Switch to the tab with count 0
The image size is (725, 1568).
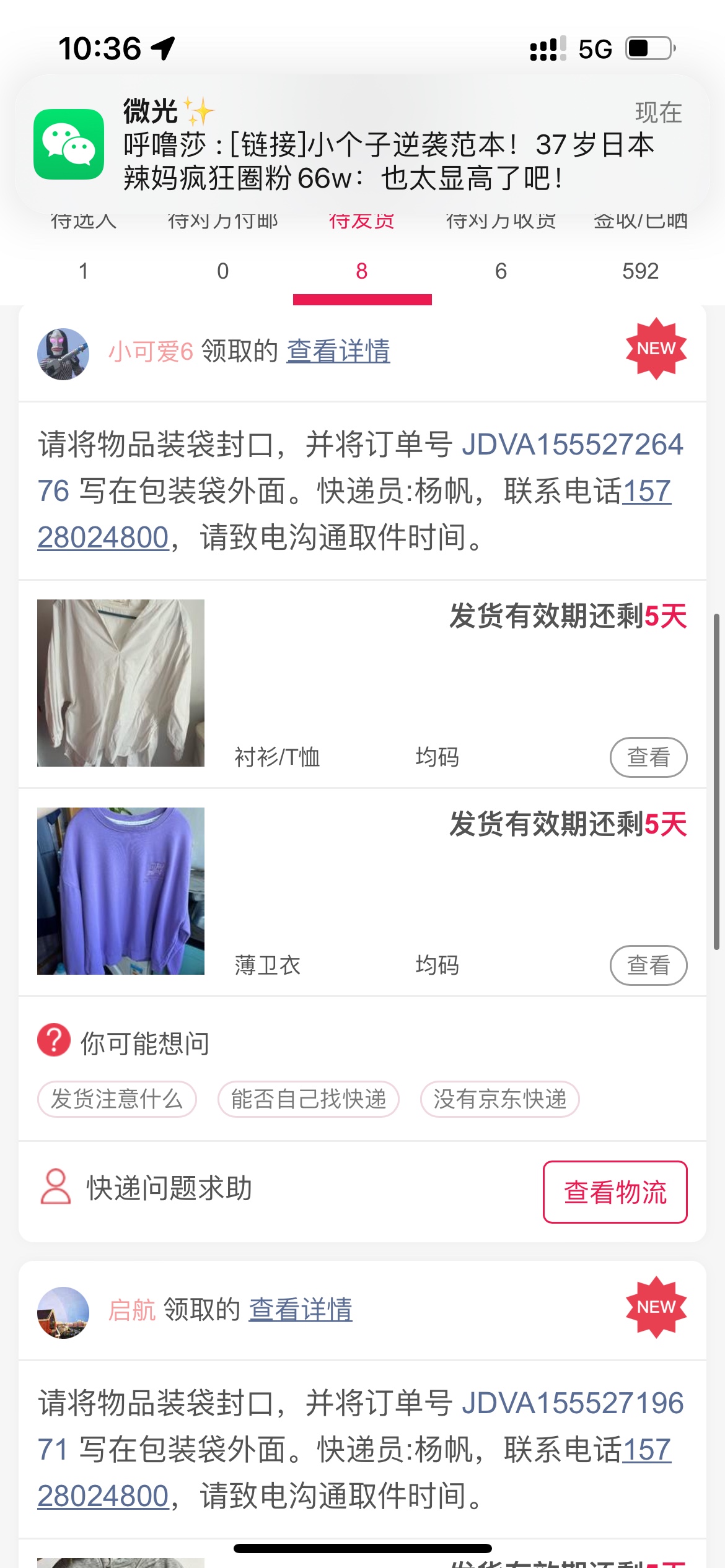(x=222, y=270)
